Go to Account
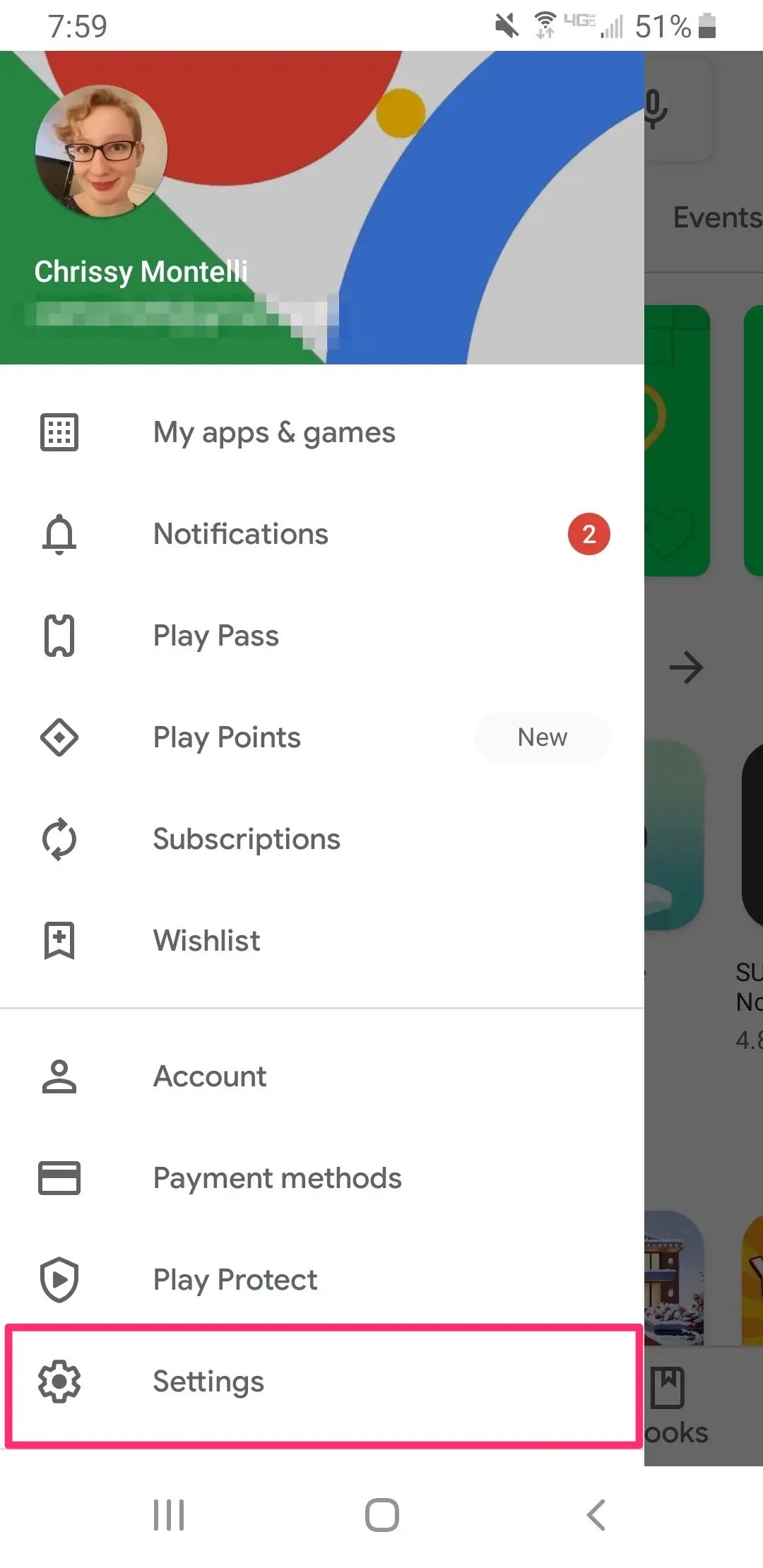The width and height of the screenshot is (763, 1568). point(321,1076)
